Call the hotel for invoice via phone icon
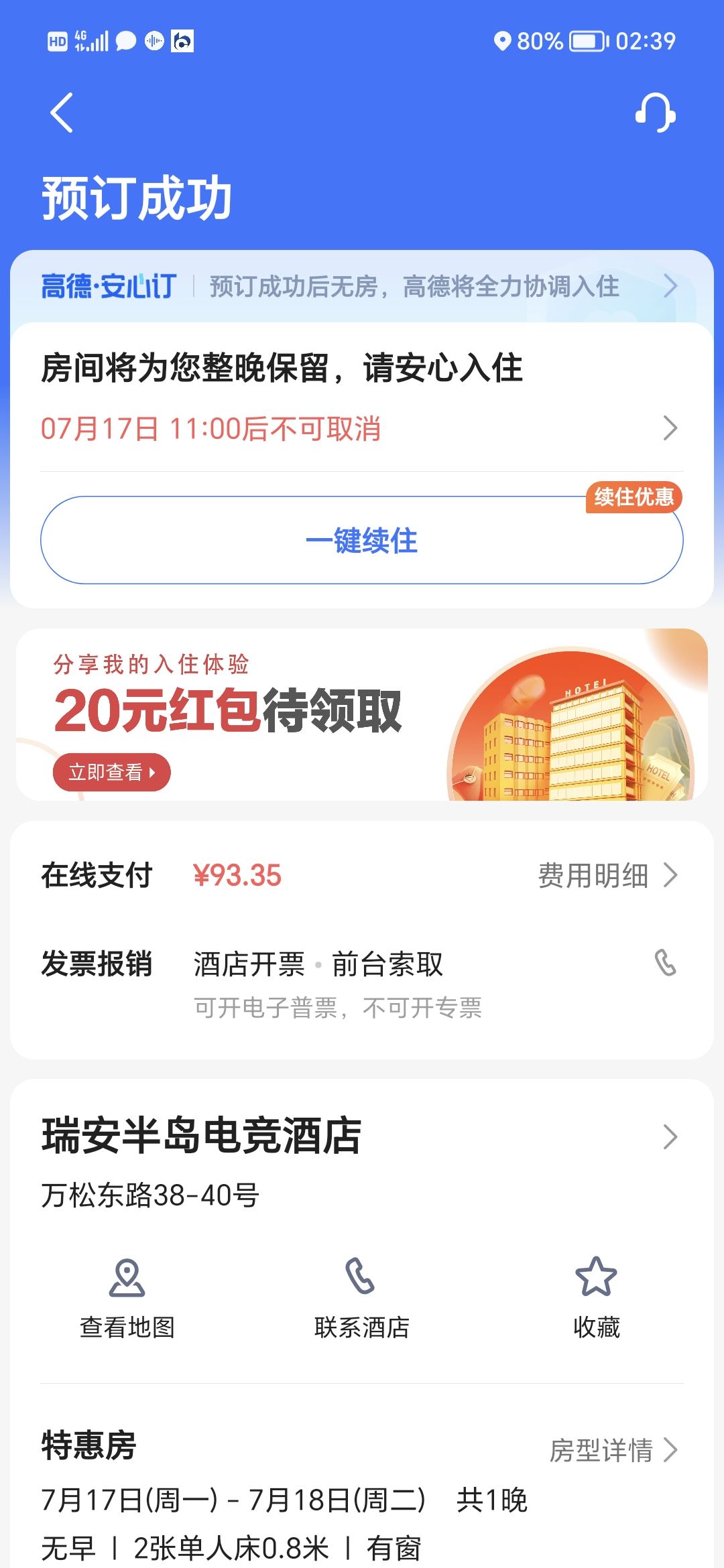Screen dimensions: 724x1568 pos(665,963)
